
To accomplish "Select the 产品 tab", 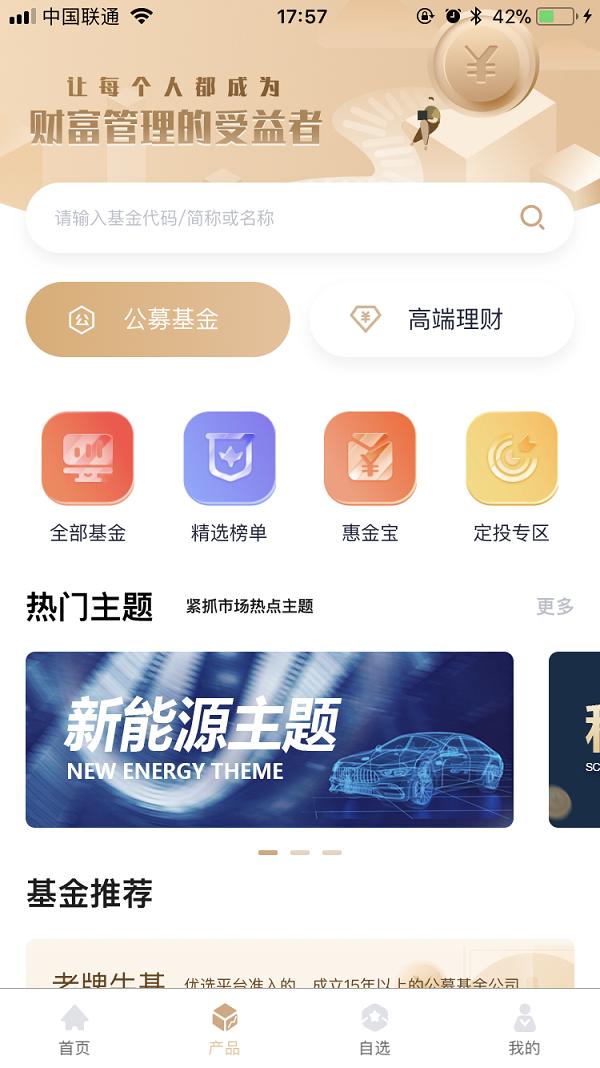I will tap(225, 1030).
